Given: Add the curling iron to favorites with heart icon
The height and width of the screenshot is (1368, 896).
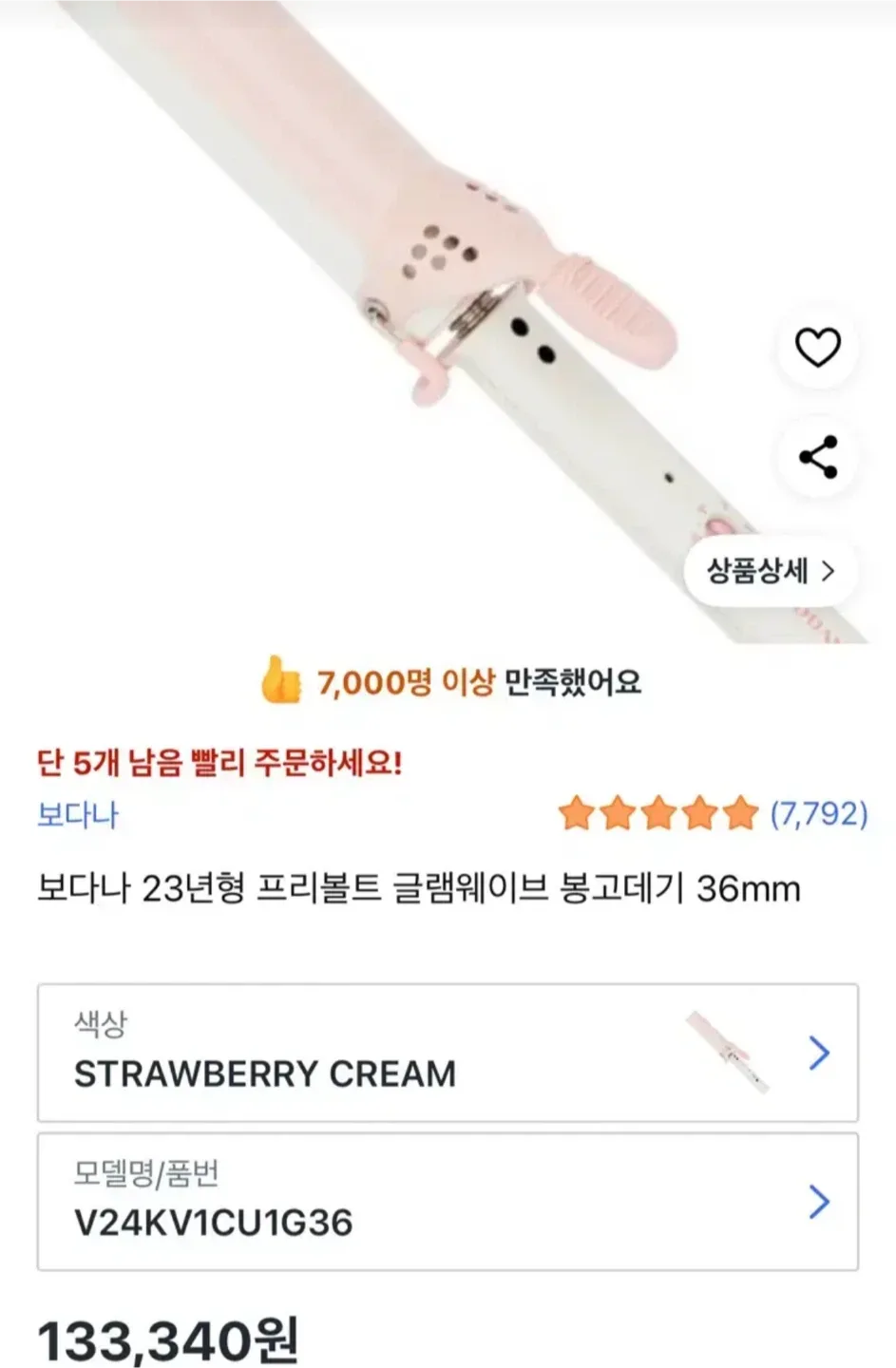Looking at the screenshot, I should pos(818,345).
